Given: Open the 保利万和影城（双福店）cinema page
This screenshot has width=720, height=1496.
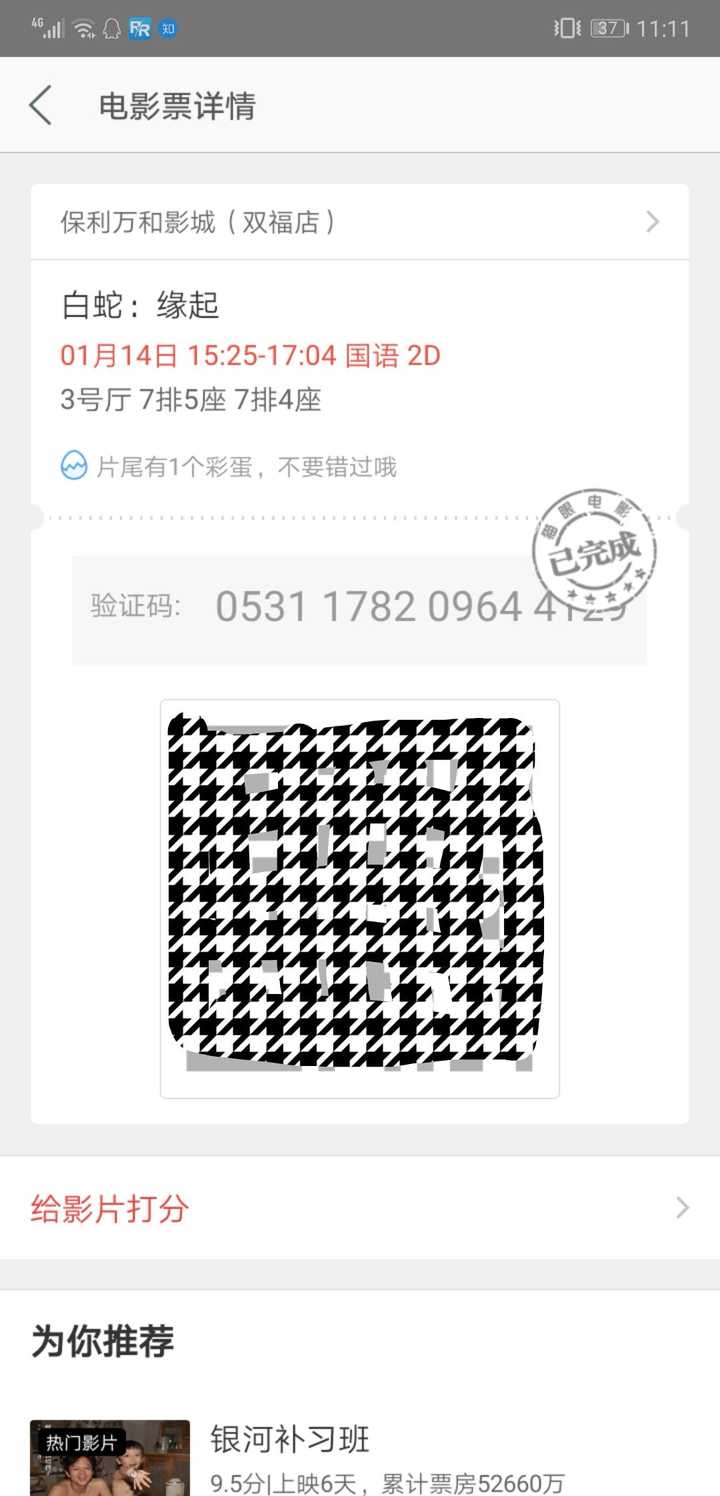Looking at the screenshot, I should pos(360,222).
